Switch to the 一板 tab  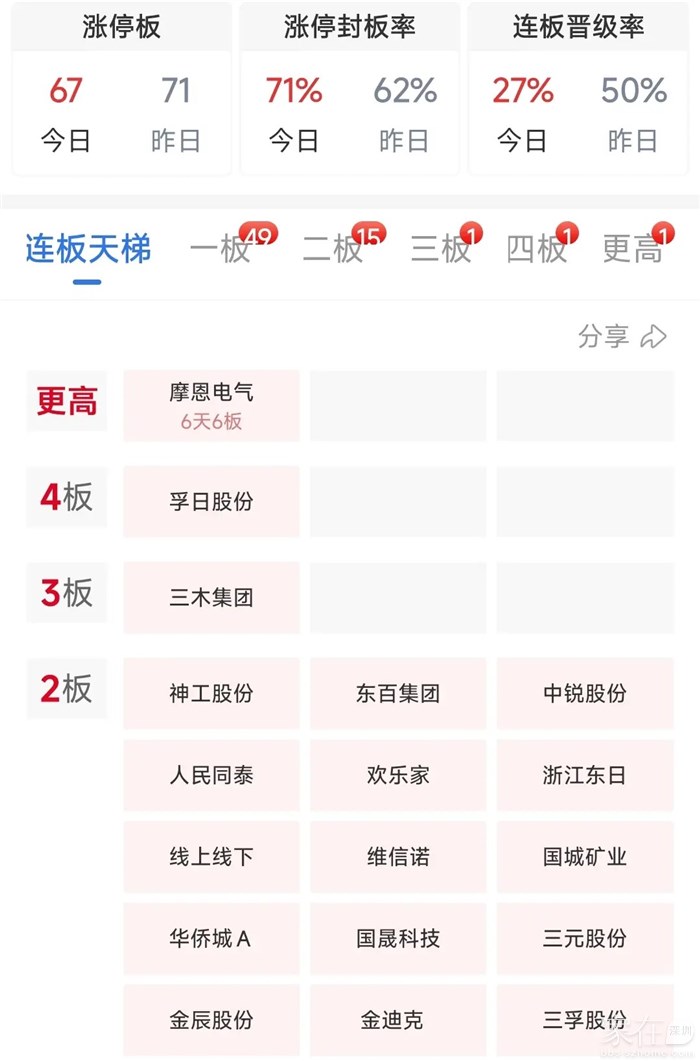[221, 249]
